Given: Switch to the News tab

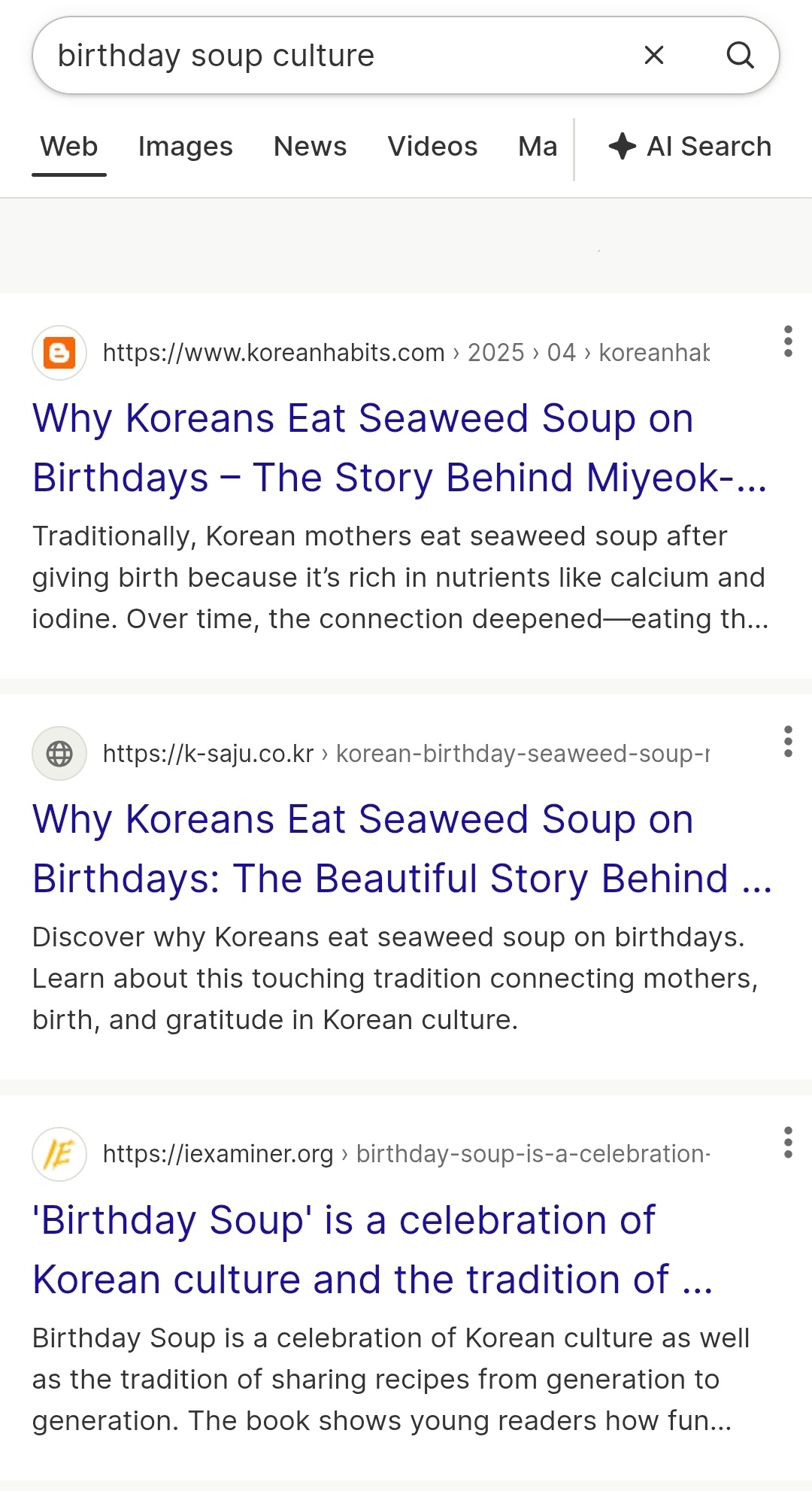Looking at the screenshot, I should (x=310, y=147).
